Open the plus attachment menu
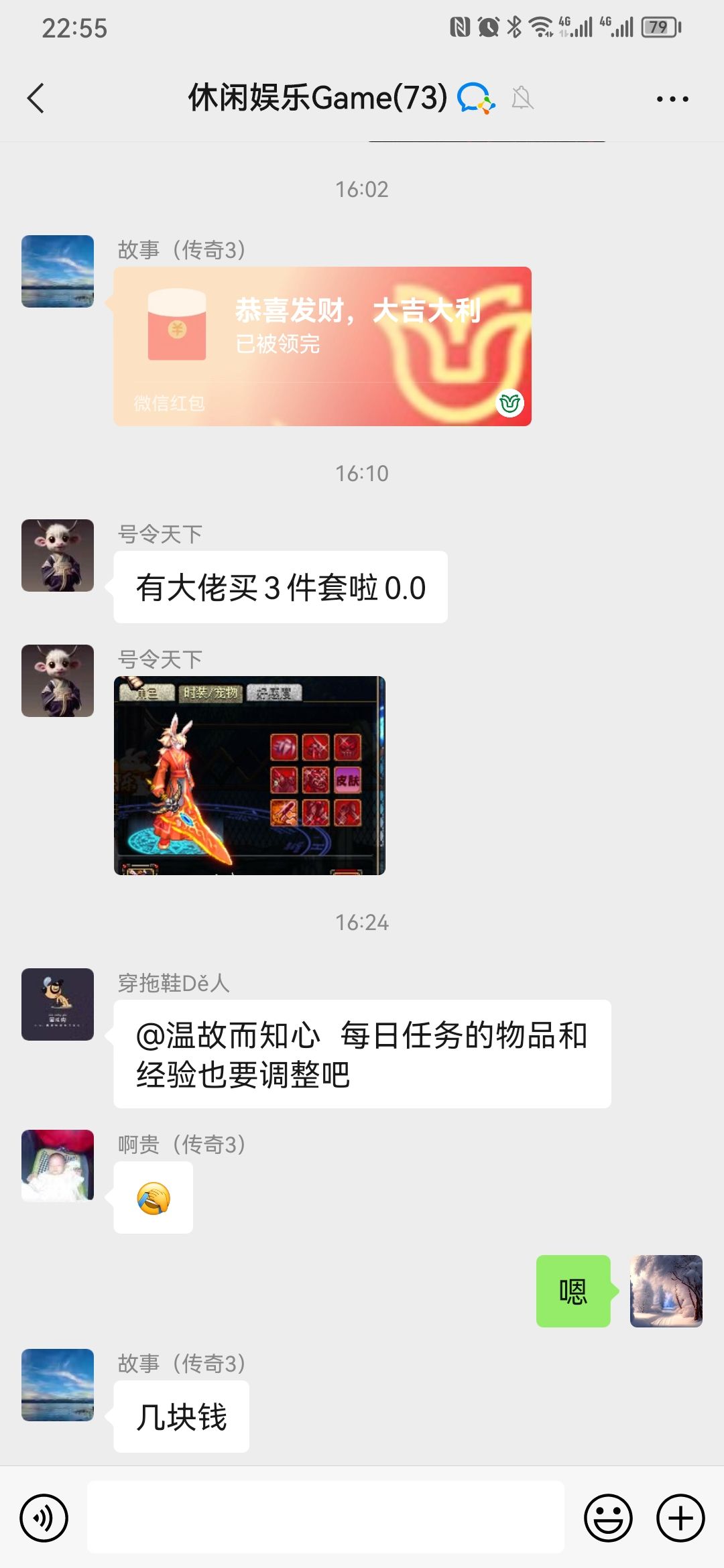 680,1518
